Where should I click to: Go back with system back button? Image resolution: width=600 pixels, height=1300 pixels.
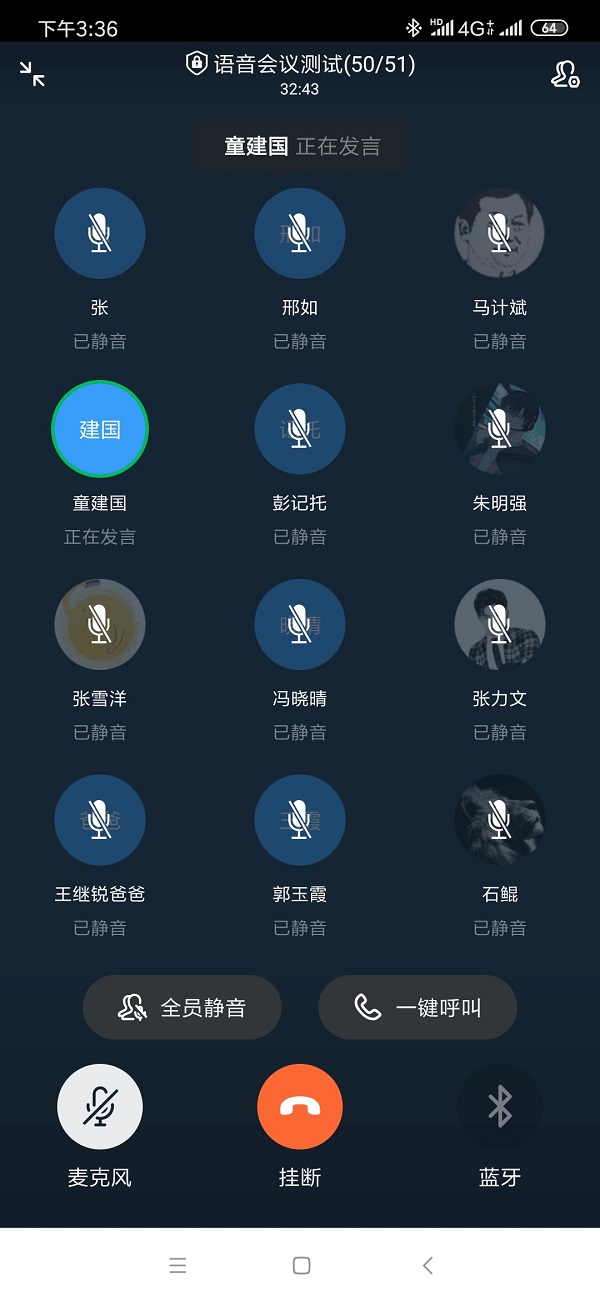(x=427, y=1265)
